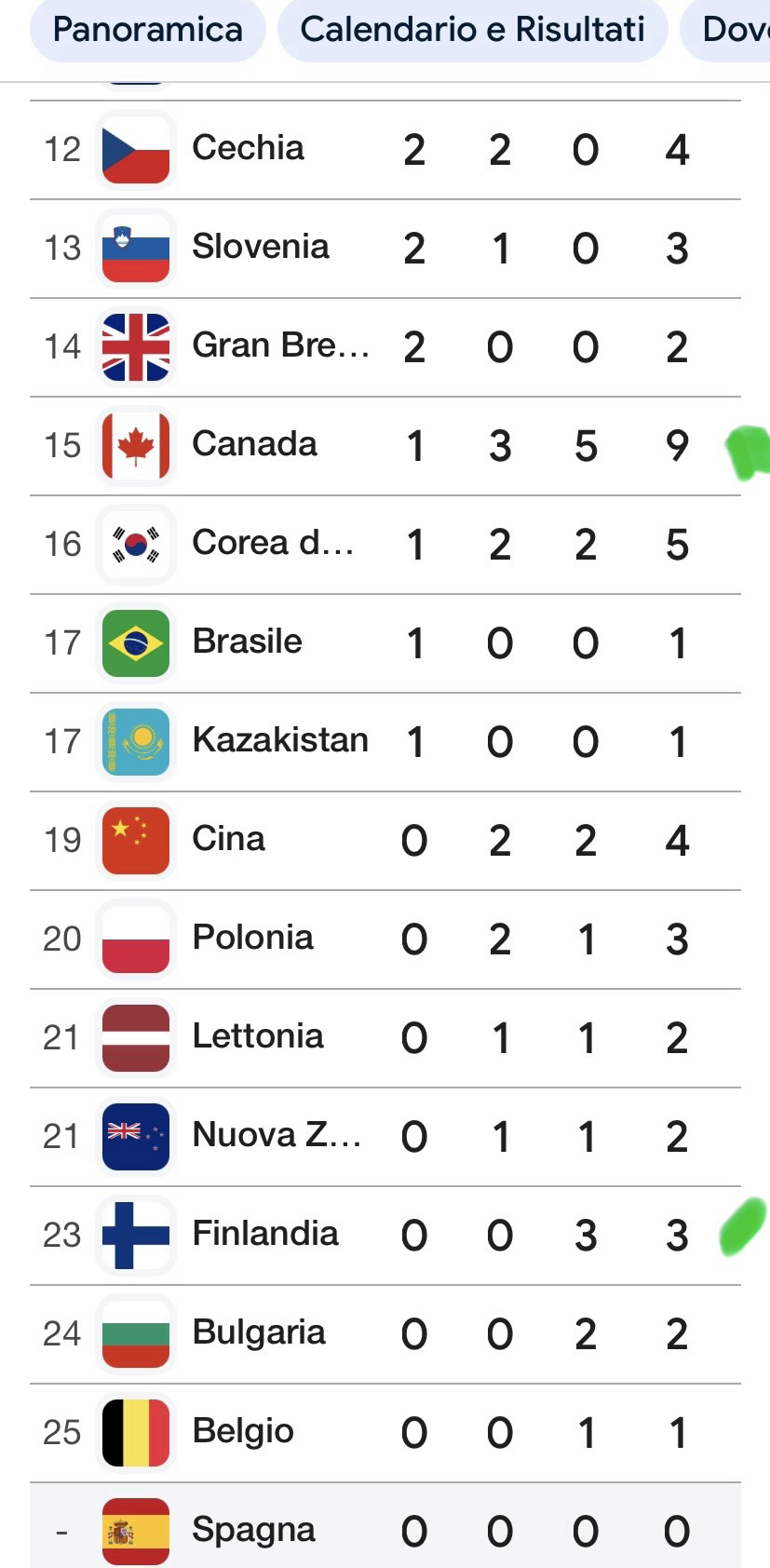Open the Bulgaria medal row
Image resolution: width=770 pixels, height=1568 pixels.
[258, 1333]
